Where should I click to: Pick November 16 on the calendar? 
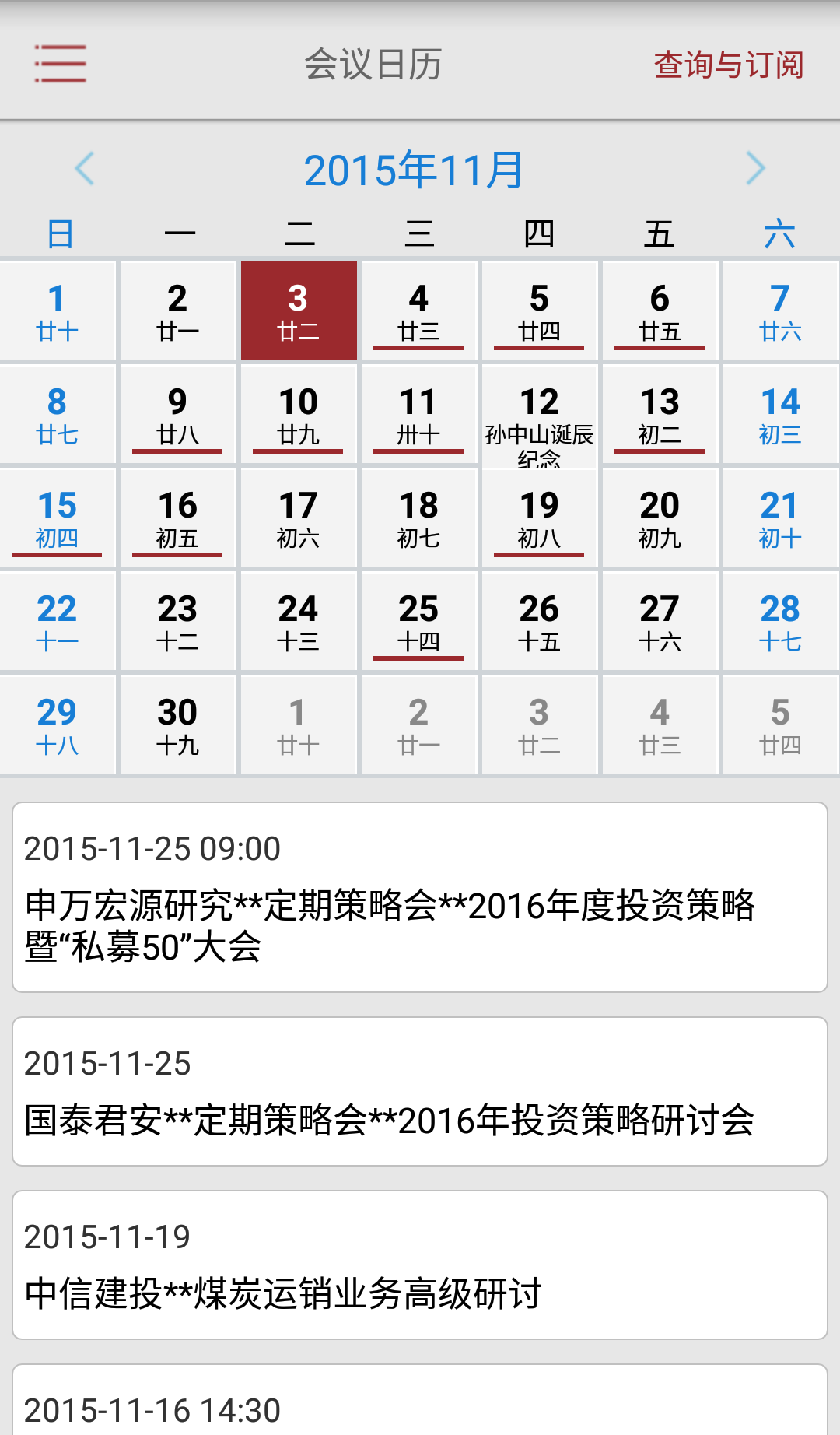click(178, 518)
